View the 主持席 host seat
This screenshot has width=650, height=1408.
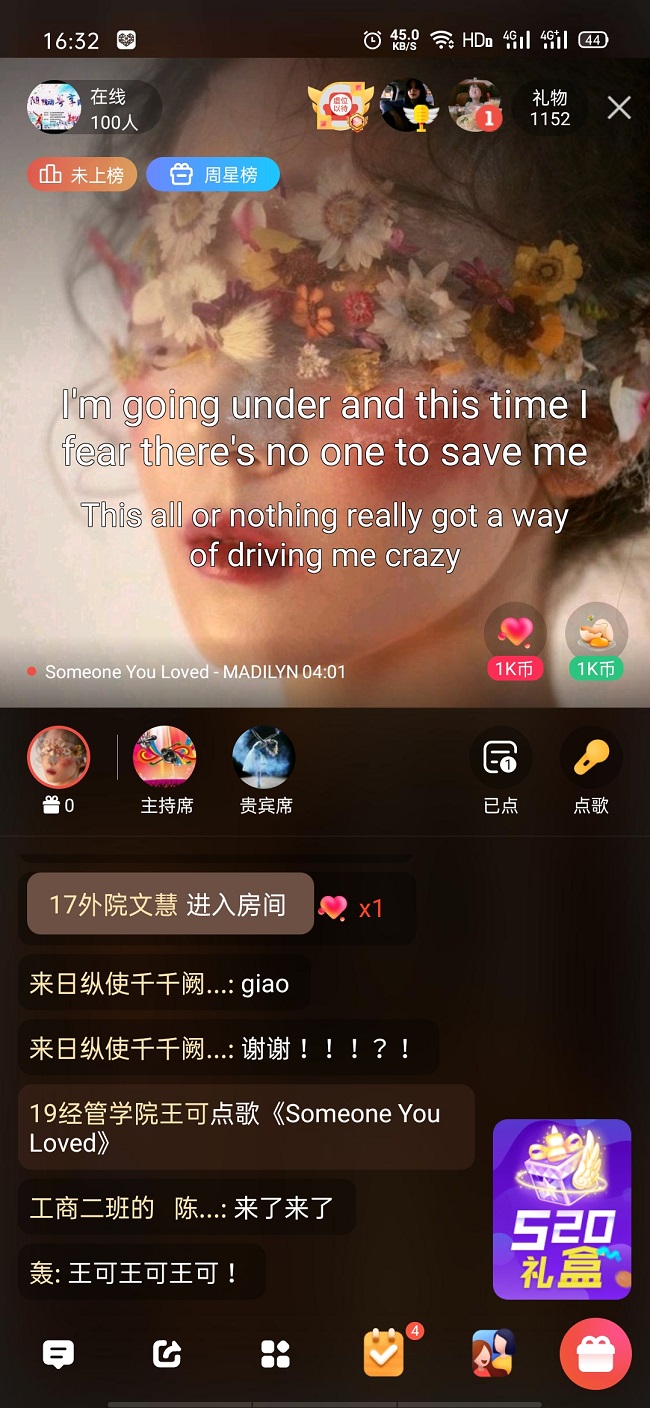pos(165,770)
